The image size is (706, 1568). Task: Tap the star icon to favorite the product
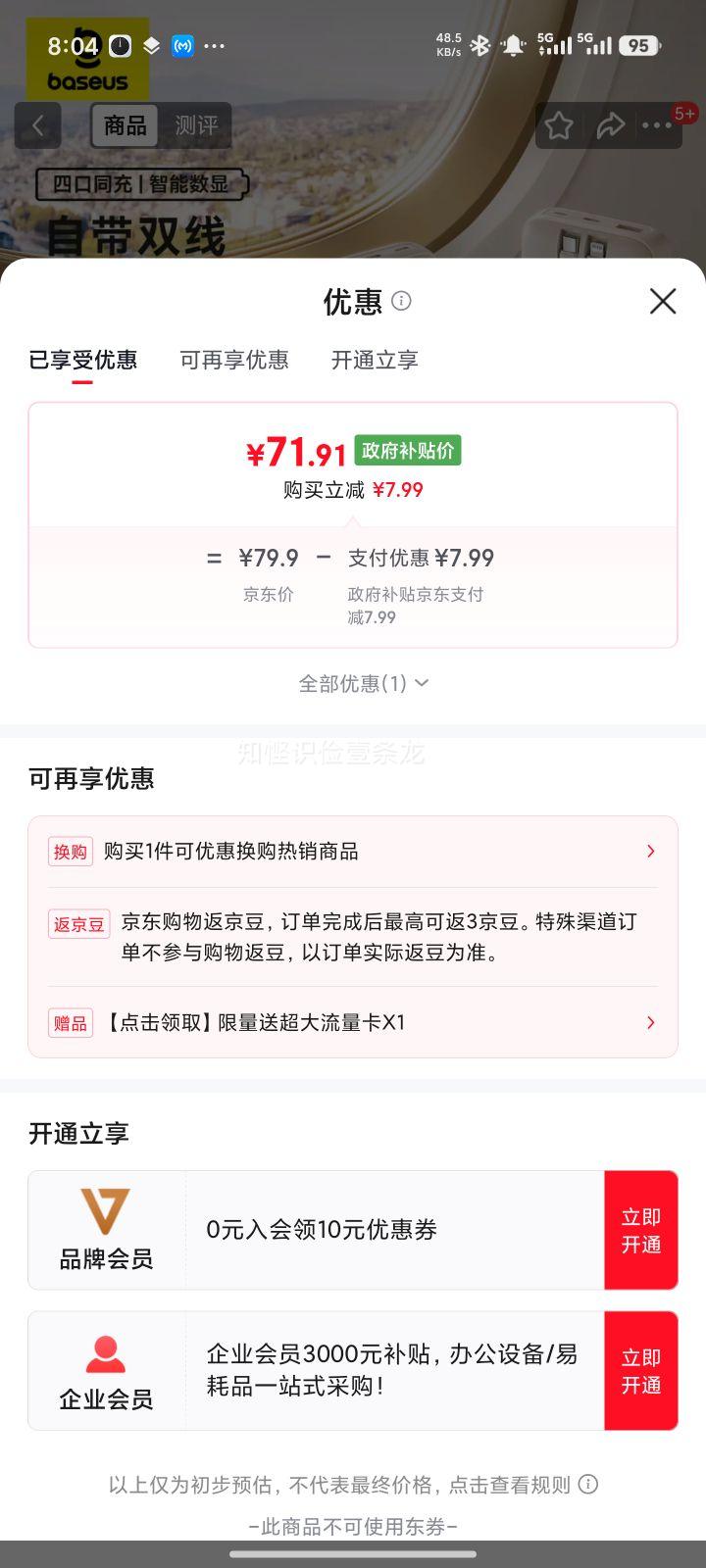(x=558, y=125)
